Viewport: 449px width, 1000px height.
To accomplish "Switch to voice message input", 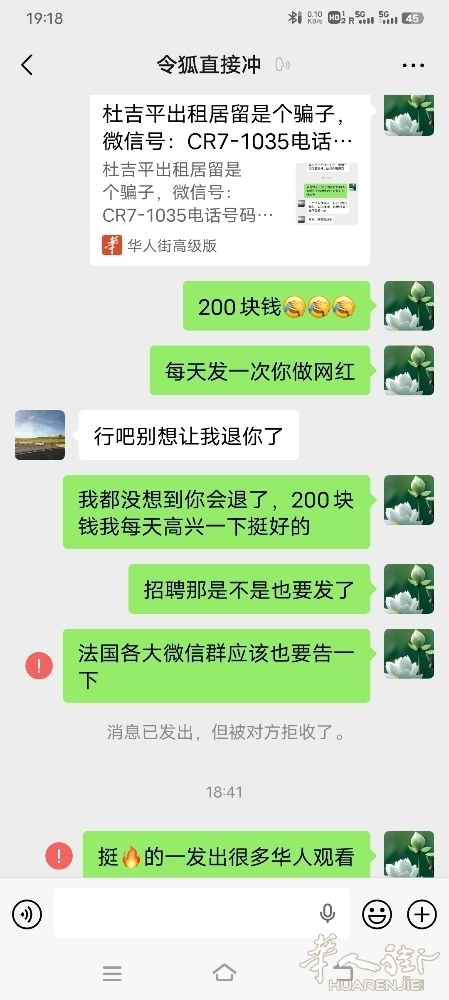I will coord(27,914).
